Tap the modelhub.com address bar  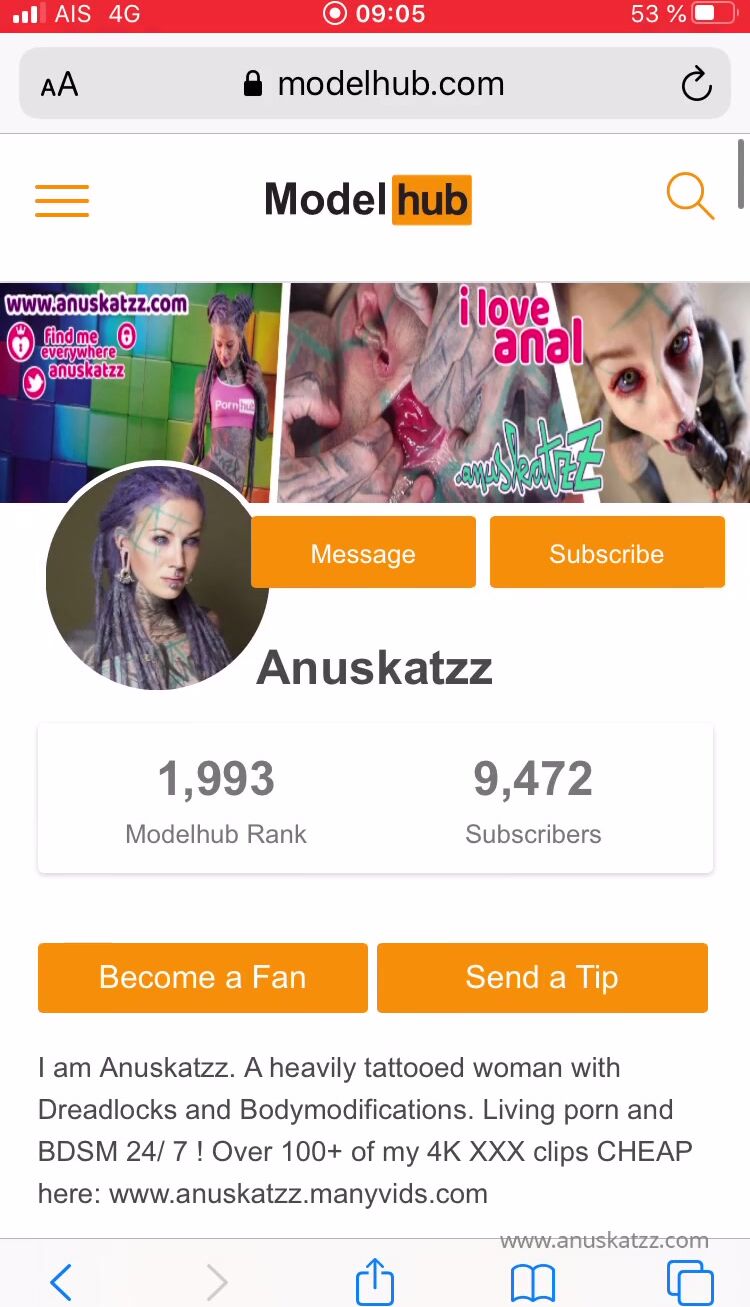coord(375,84)
